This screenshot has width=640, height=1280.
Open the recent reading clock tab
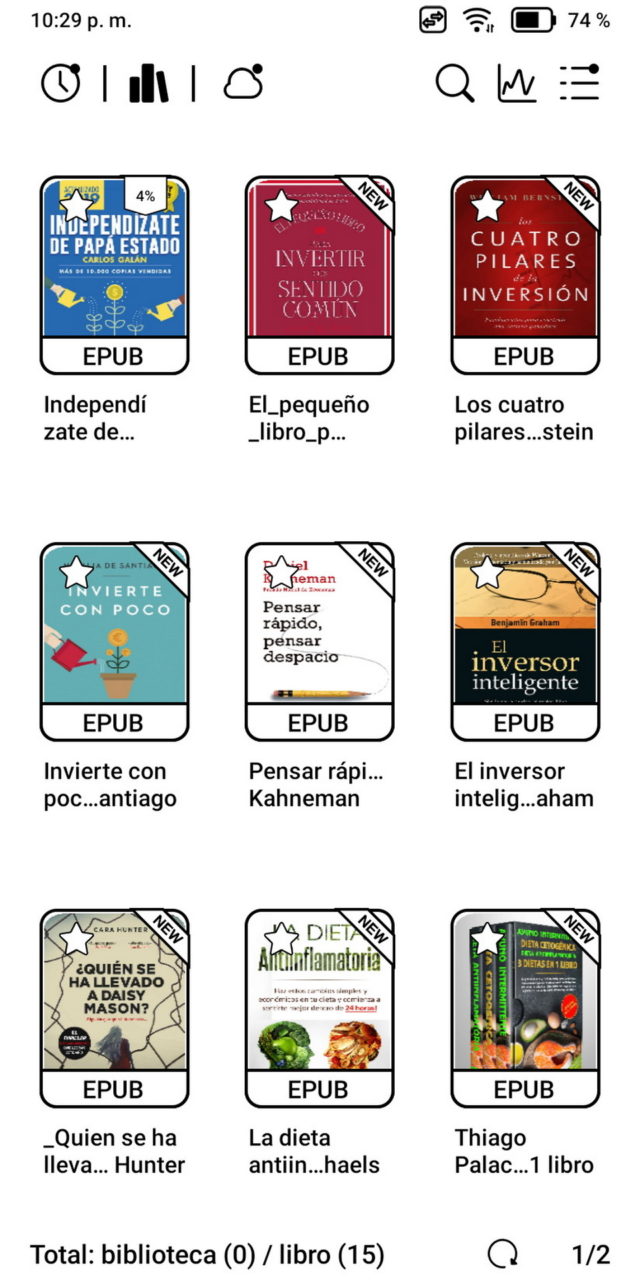click(61, 84)
